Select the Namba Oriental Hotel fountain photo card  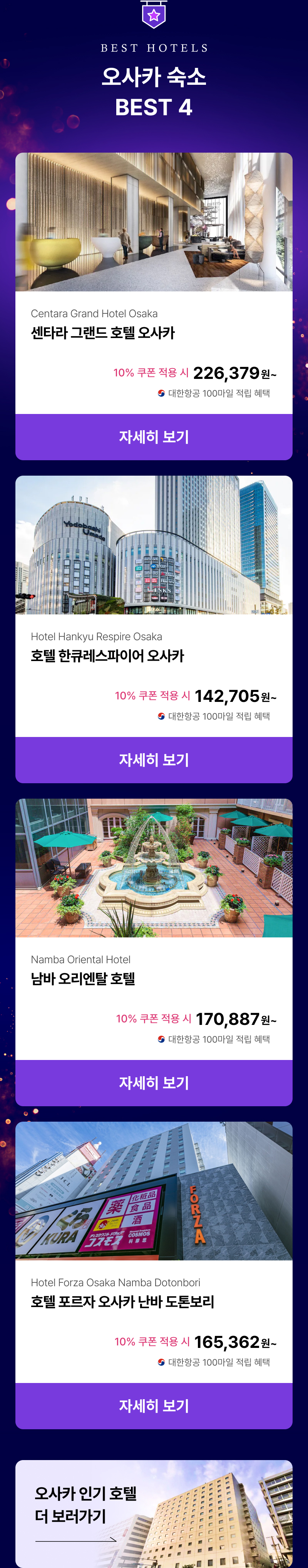tap(154, 867)
